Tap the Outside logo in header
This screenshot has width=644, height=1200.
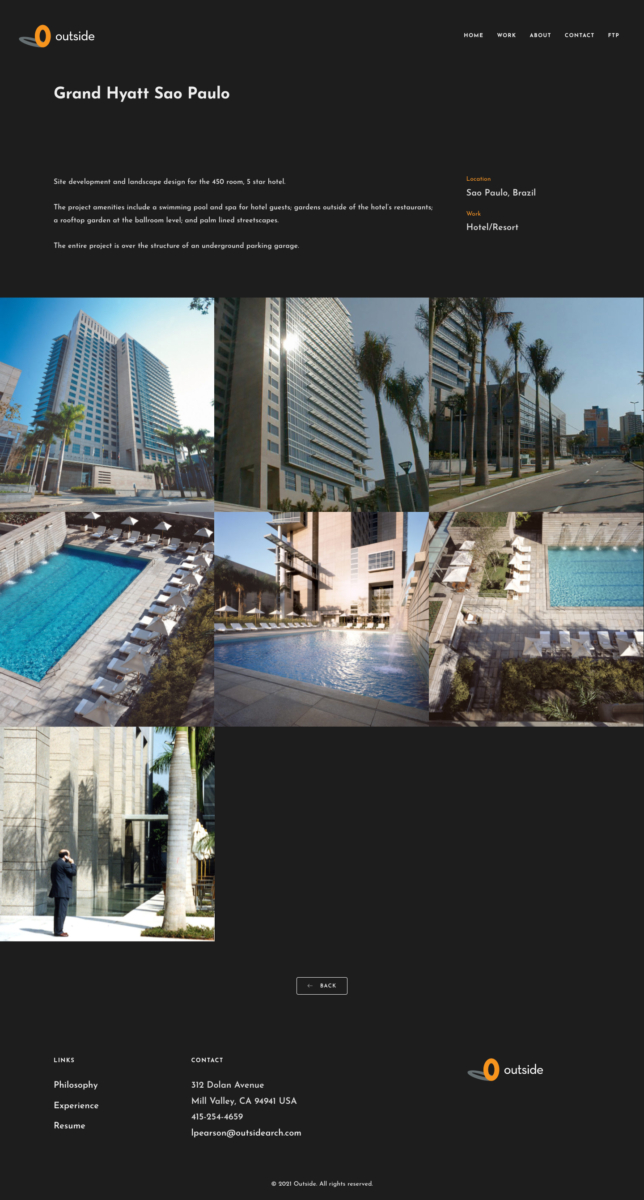coord(57,37)
